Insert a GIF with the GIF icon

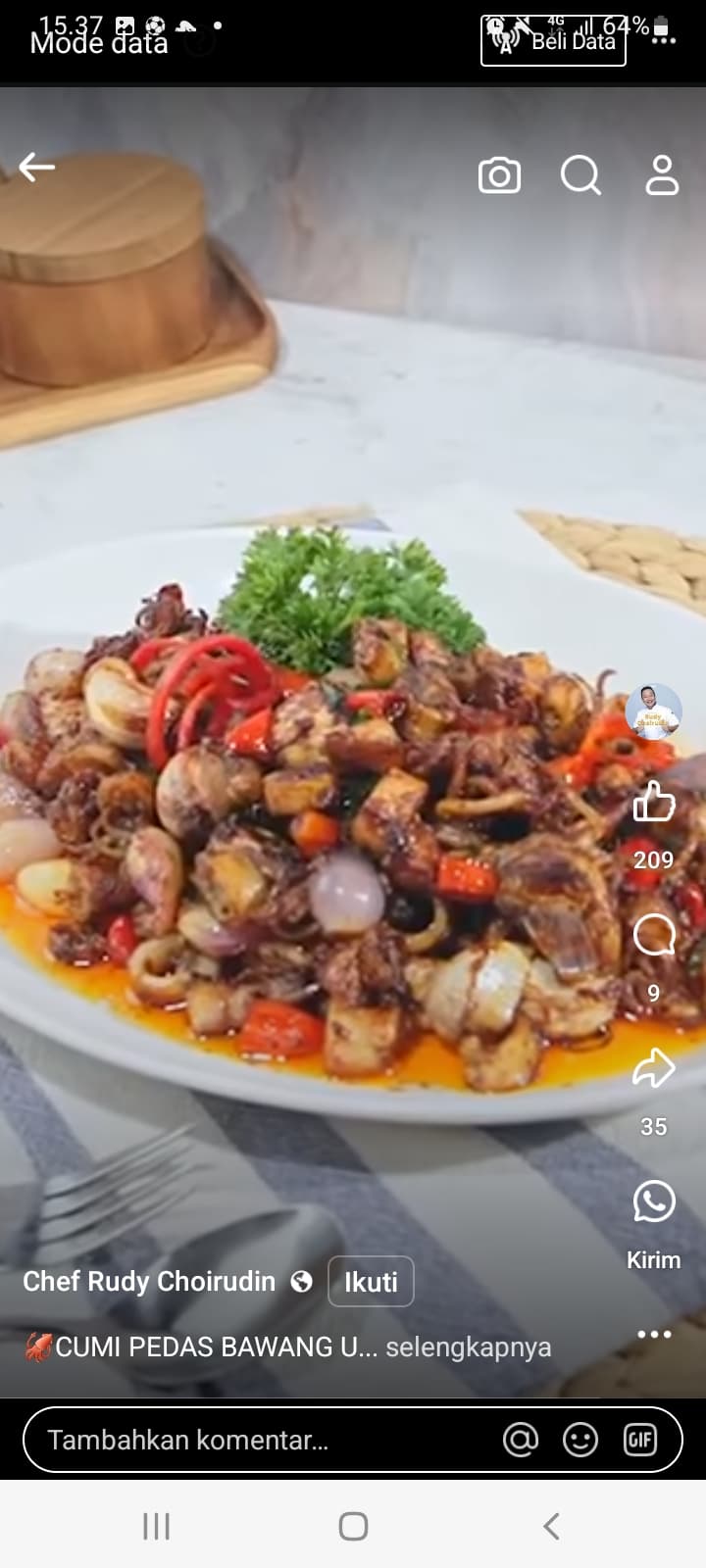pos(639,1441)
